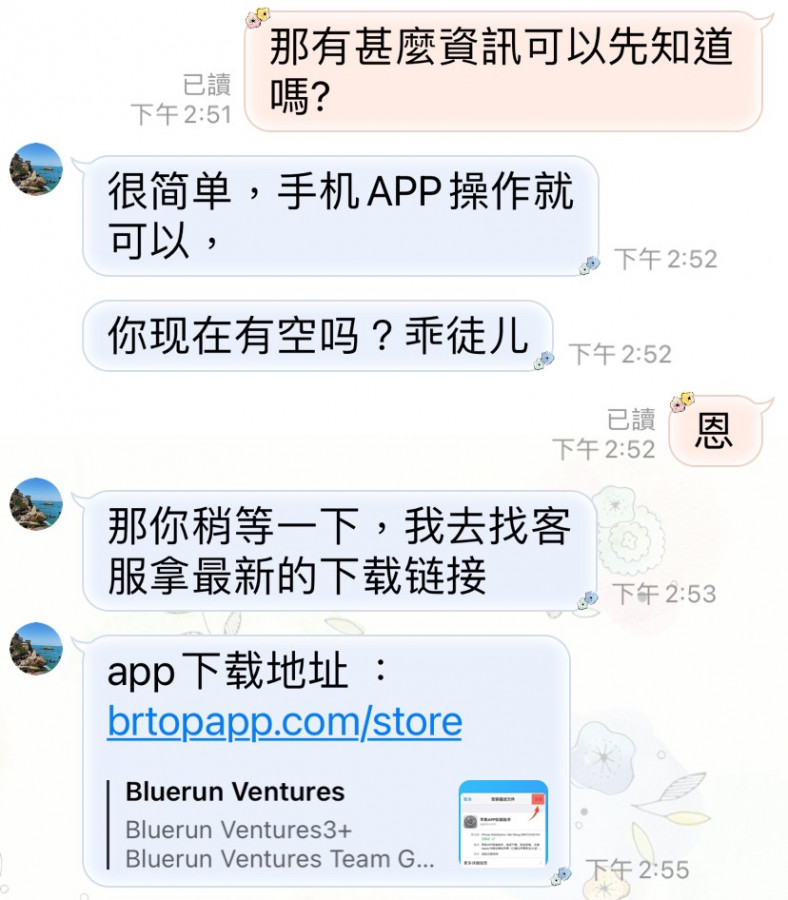Tap sender avatar next to '那你稍等一下' message
Viewport: 788px width, 900px height.
click(x=36, y=503)
